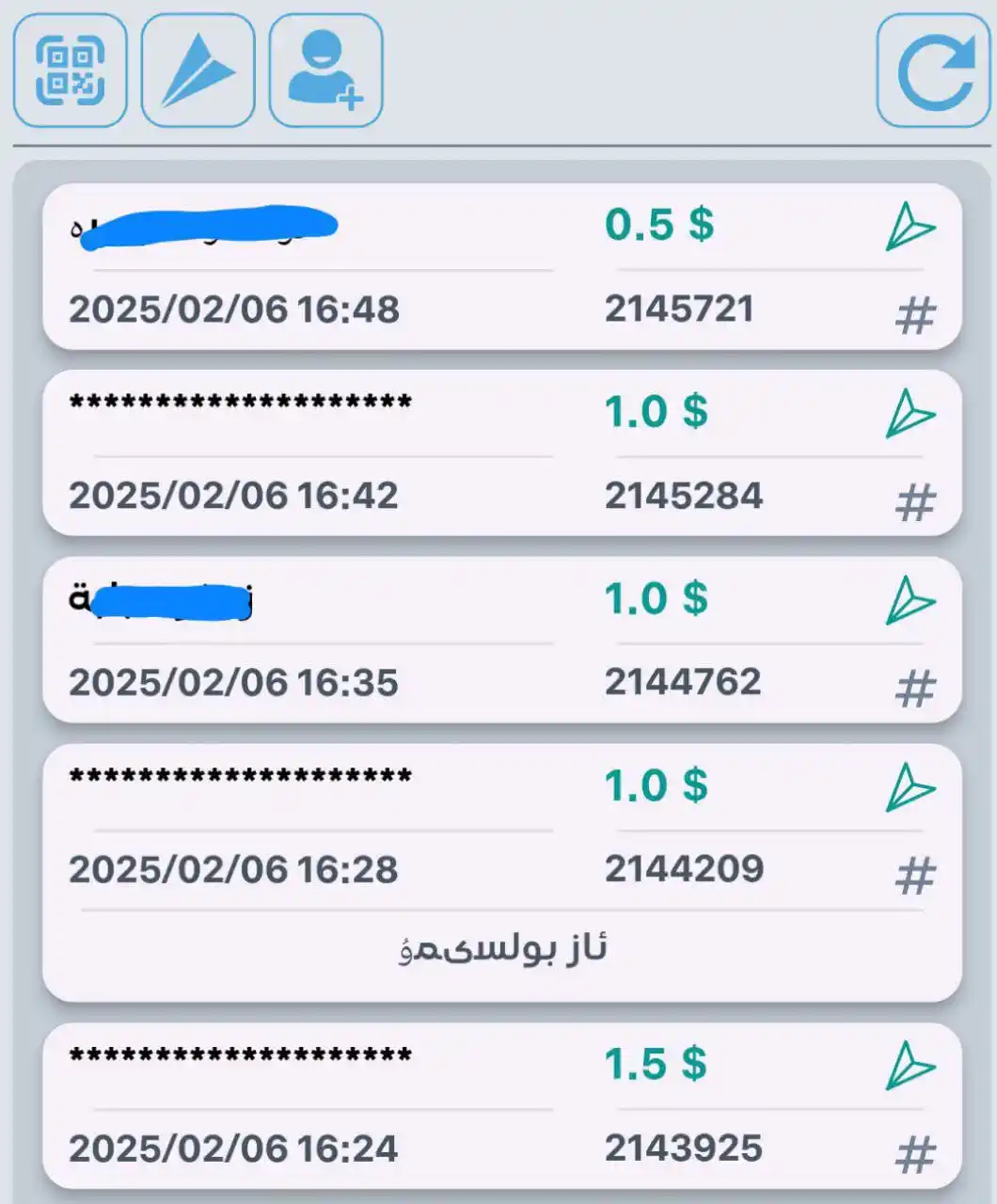The image size is (997, 1204).
Task: Click the transaction ID 2145721
Action: point(680,309)
